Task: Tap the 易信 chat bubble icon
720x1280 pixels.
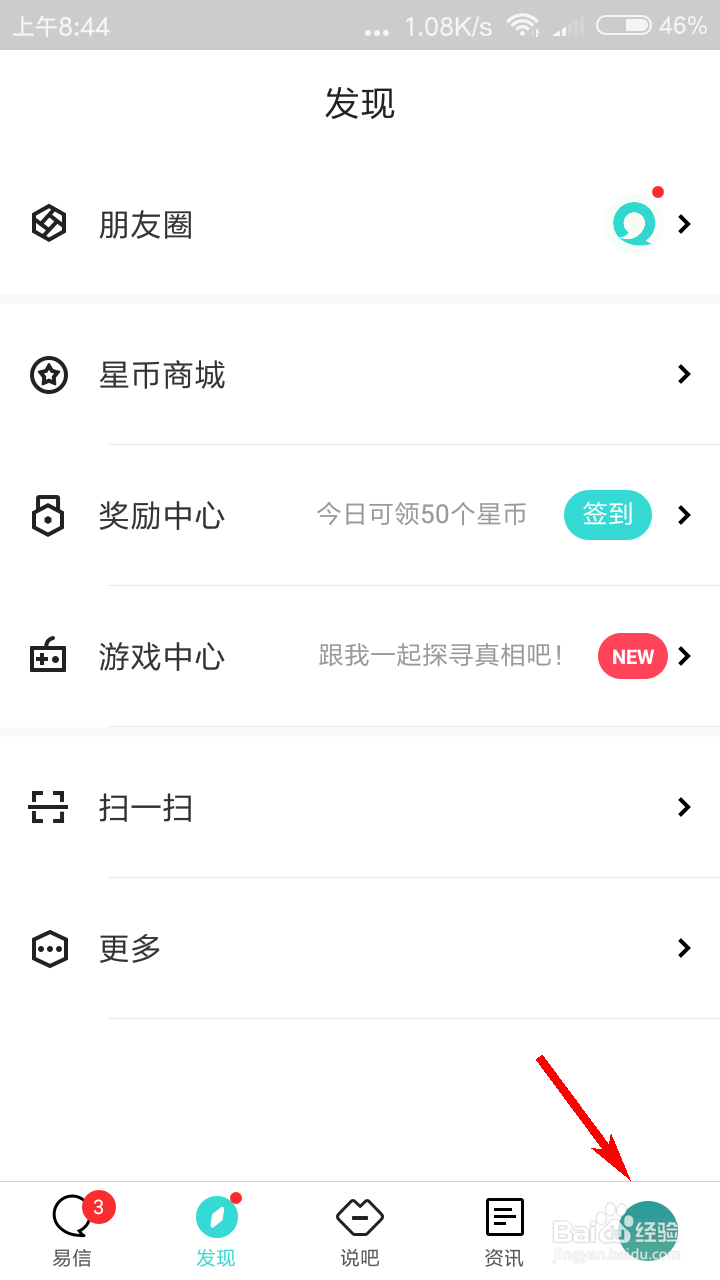Action: (x=71, y=1213)
